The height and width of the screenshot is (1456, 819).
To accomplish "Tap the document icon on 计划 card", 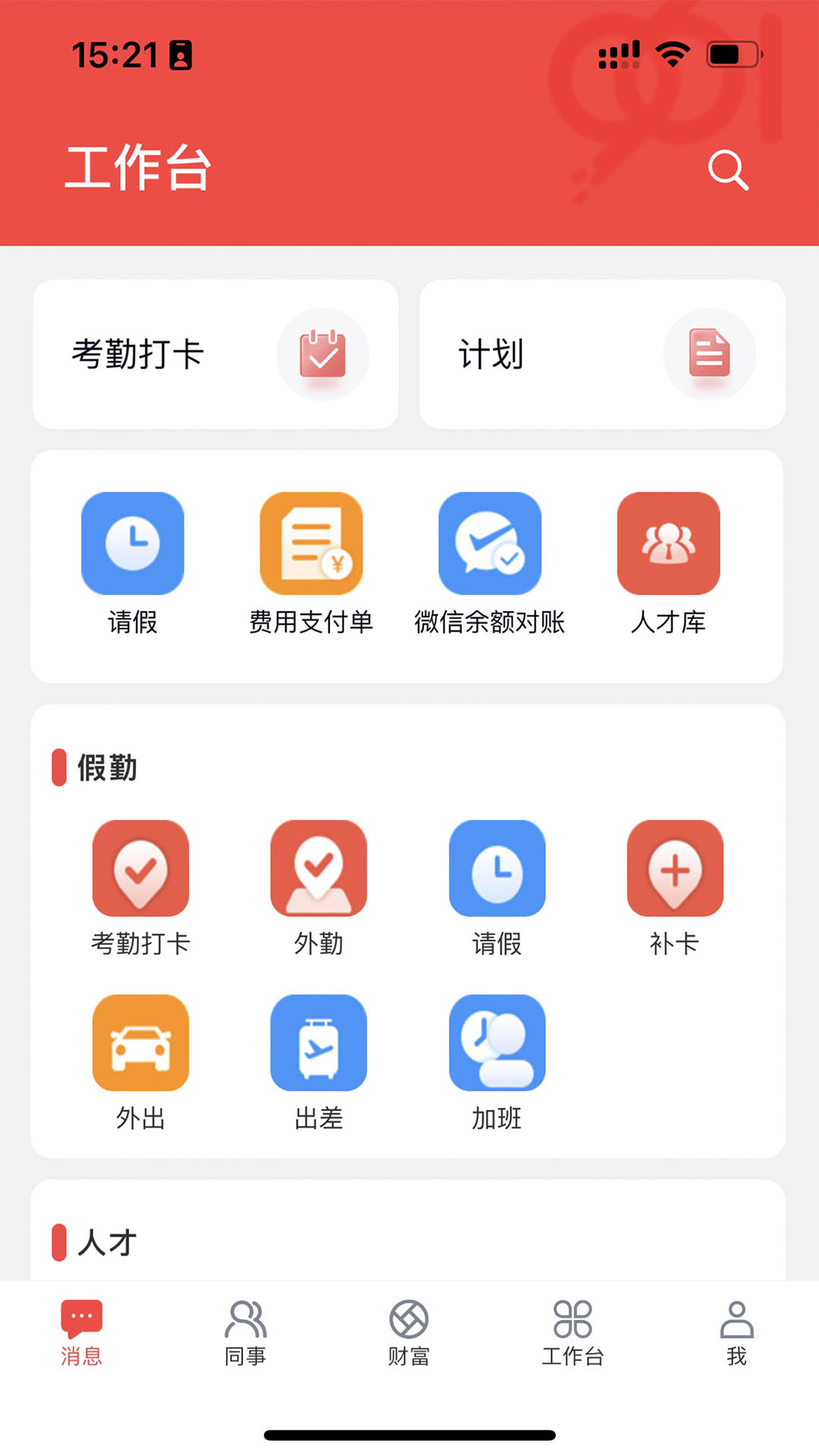I will tap(709, 354).
